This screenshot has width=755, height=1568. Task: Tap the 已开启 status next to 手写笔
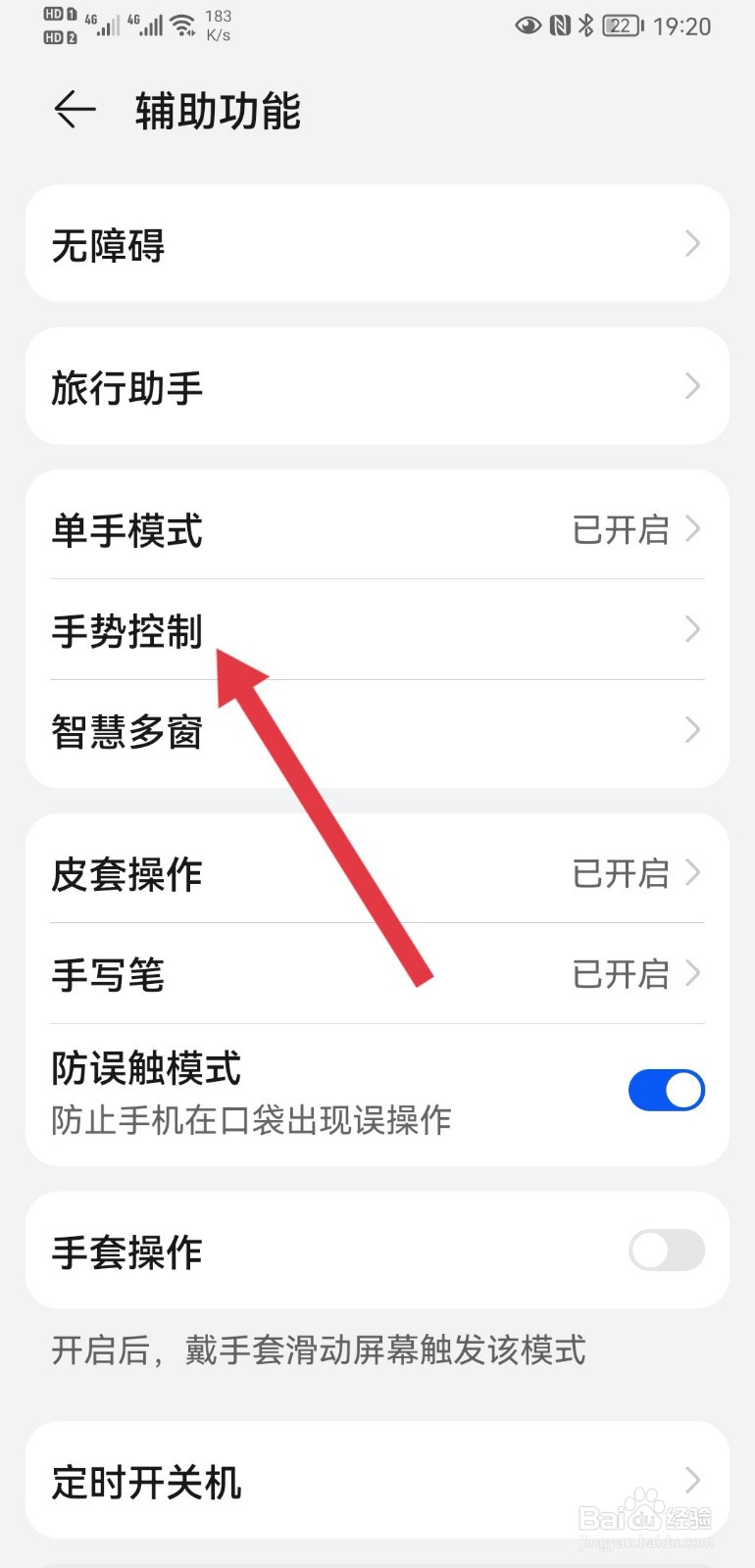coord(620,974)
